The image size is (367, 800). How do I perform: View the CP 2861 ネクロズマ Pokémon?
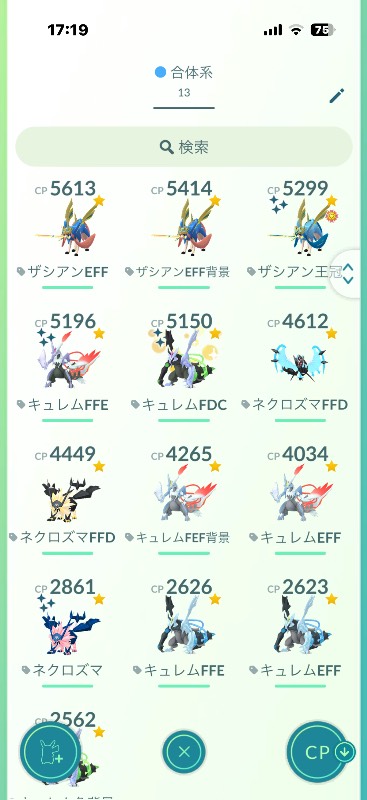(68, 632)
